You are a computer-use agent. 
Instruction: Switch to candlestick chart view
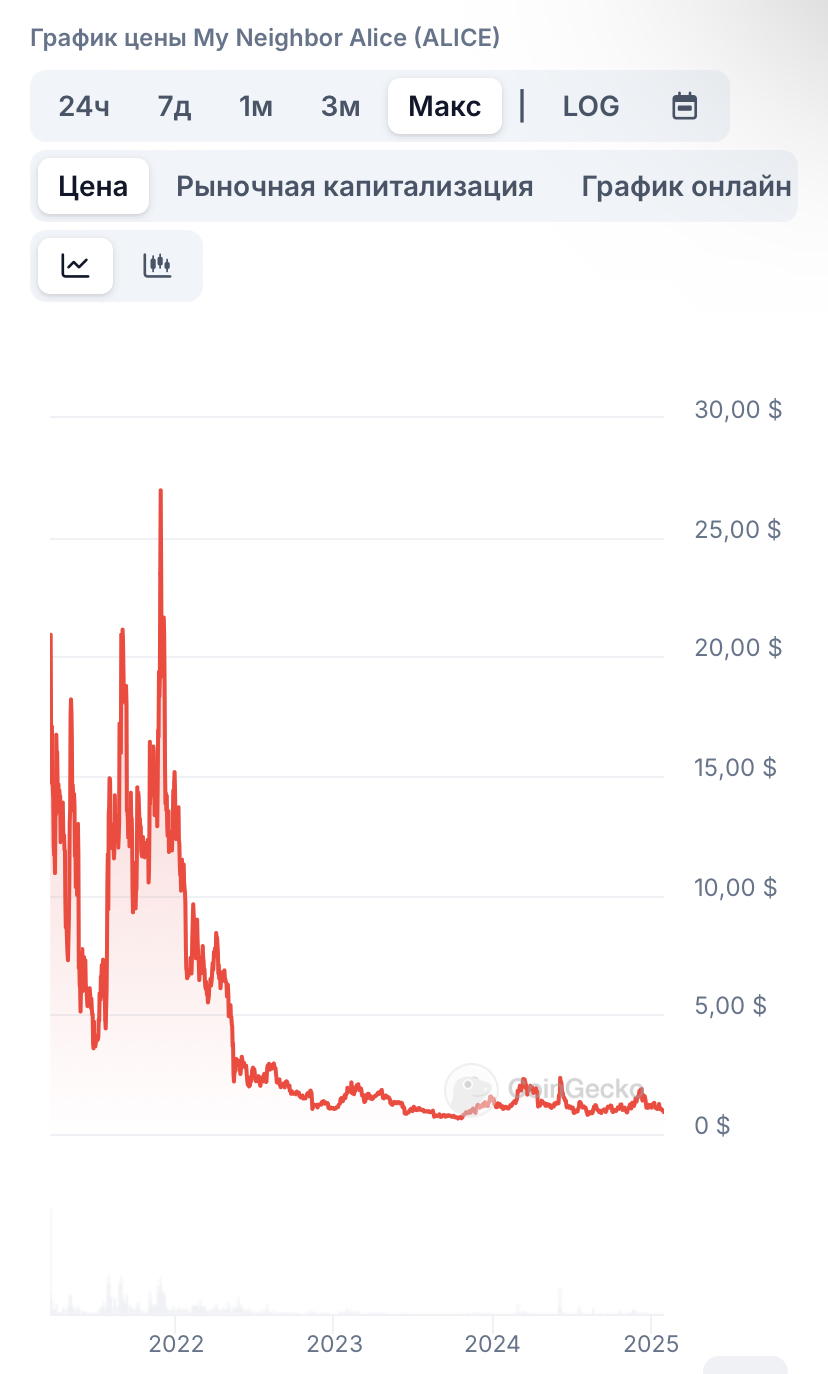157,265
